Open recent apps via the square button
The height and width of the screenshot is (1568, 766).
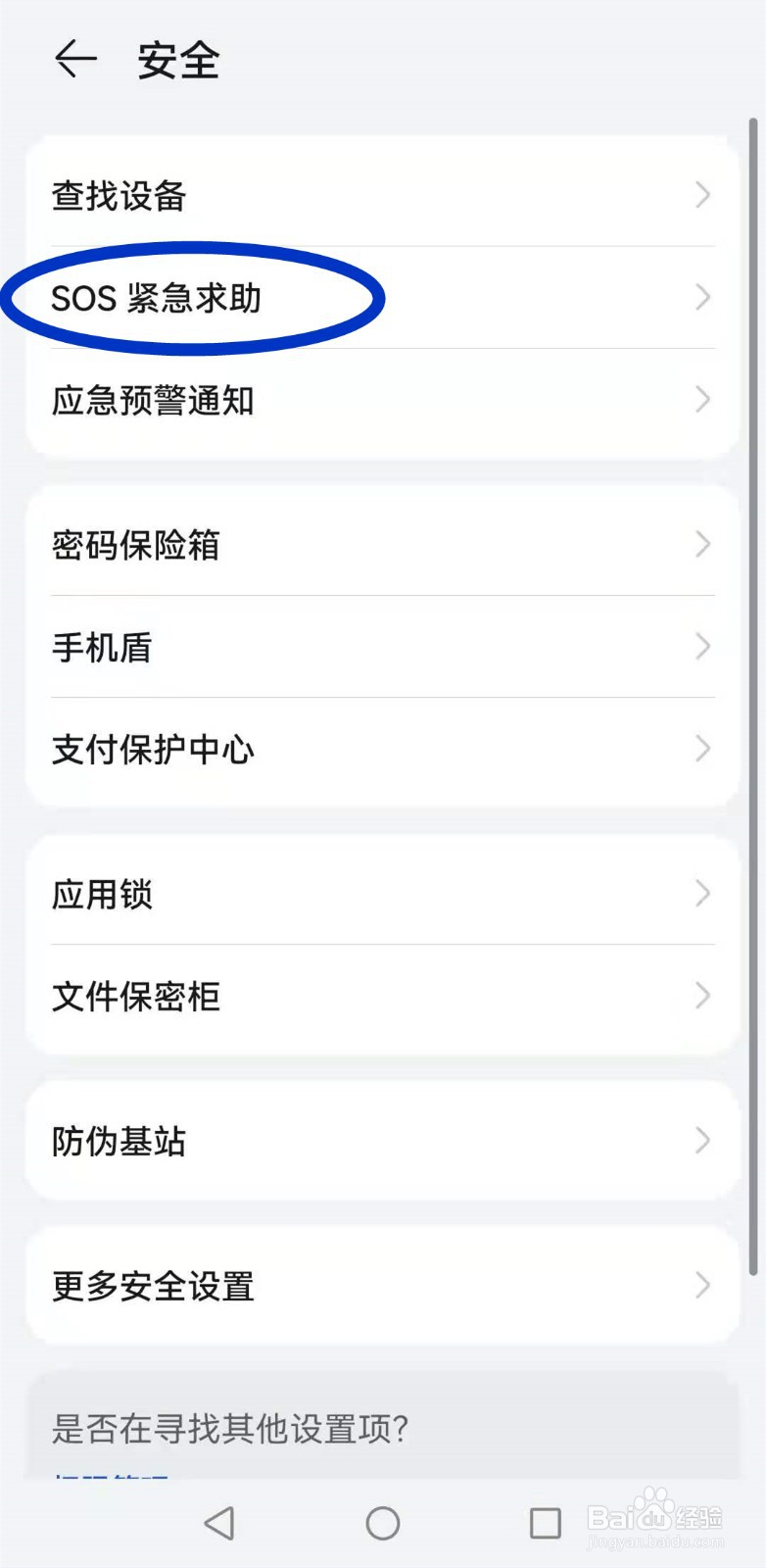click(546, 1522)
